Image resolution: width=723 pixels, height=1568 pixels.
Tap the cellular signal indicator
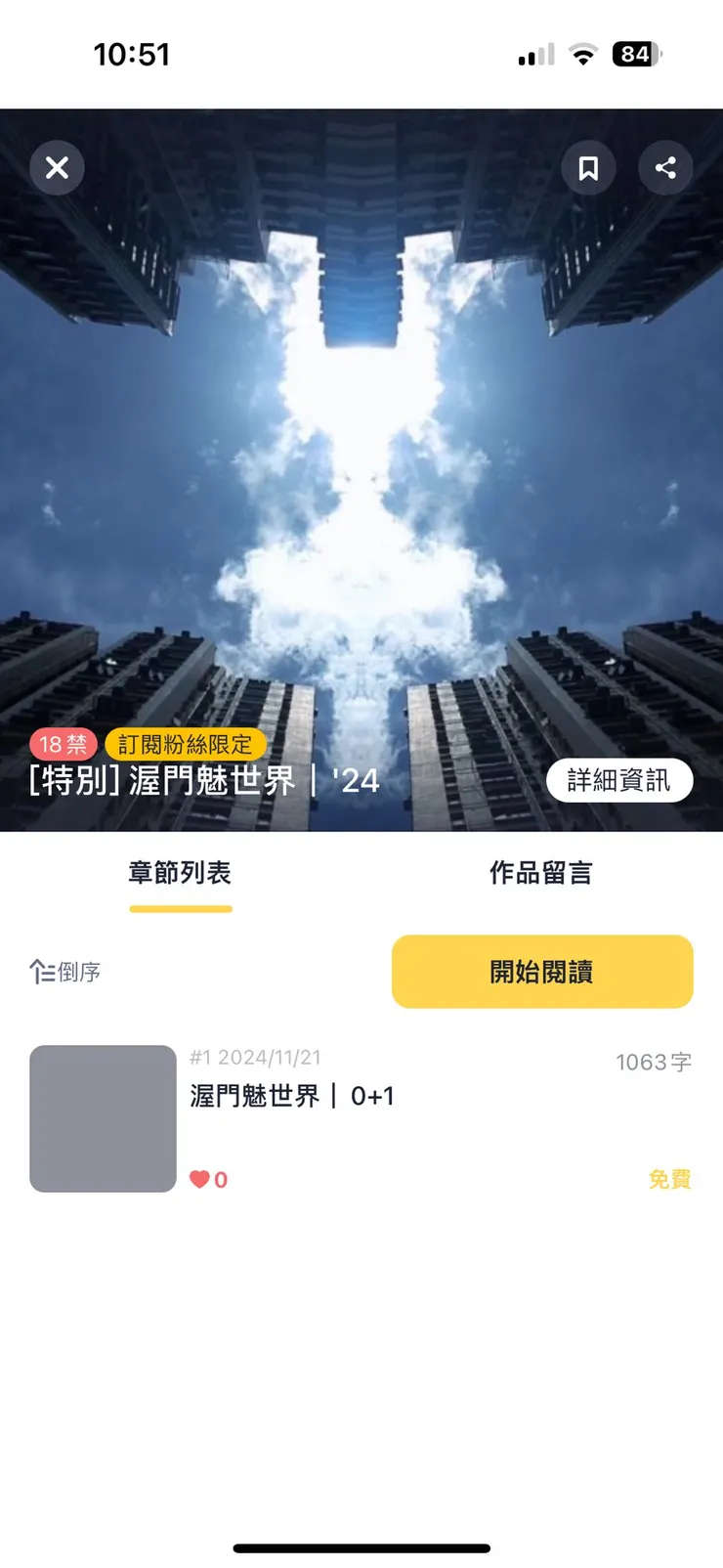[x=532, y=55]
